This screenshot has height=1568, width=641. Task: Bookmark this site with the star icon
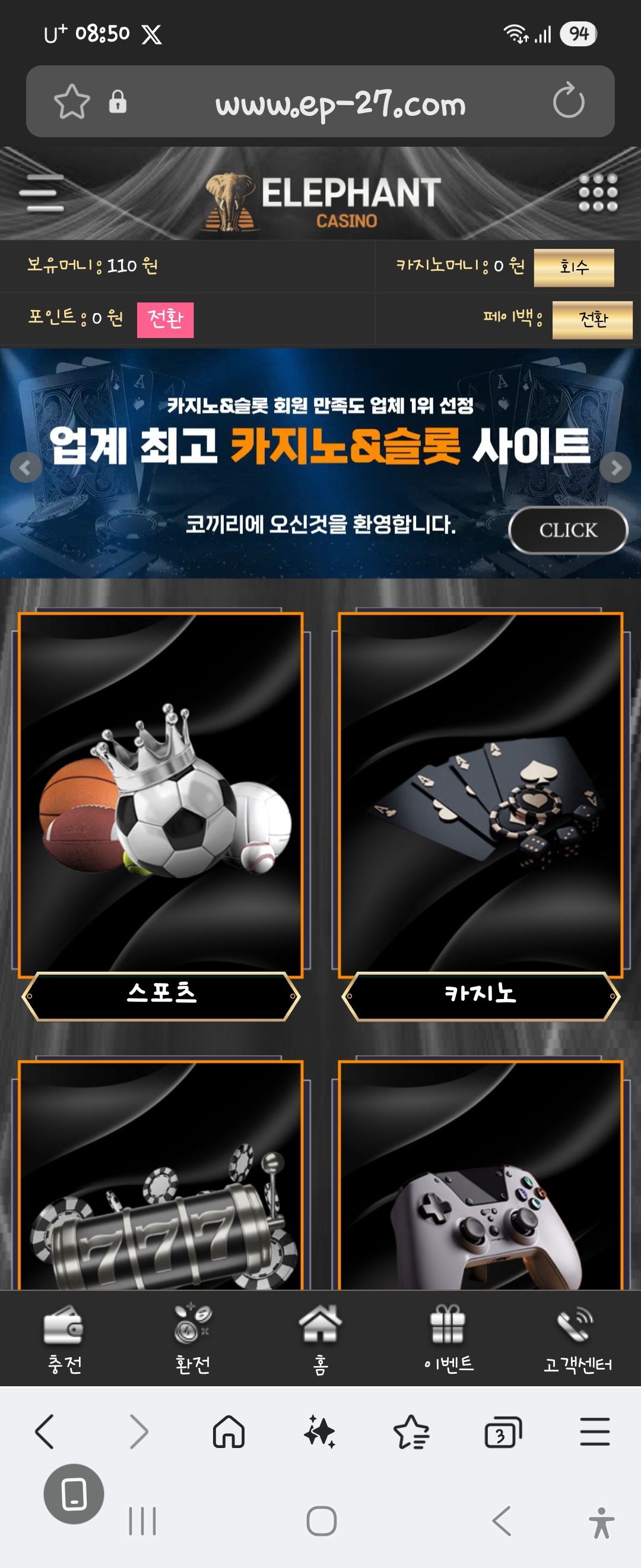coord(72,101)
